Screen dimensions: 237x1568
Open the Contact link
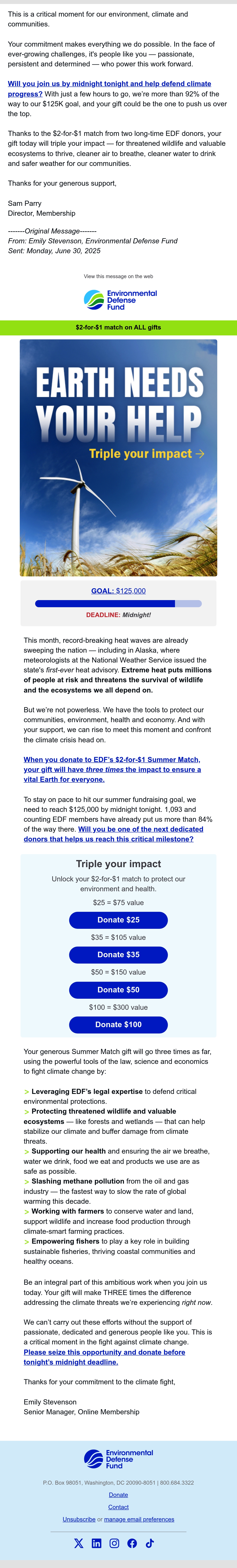118,1507
